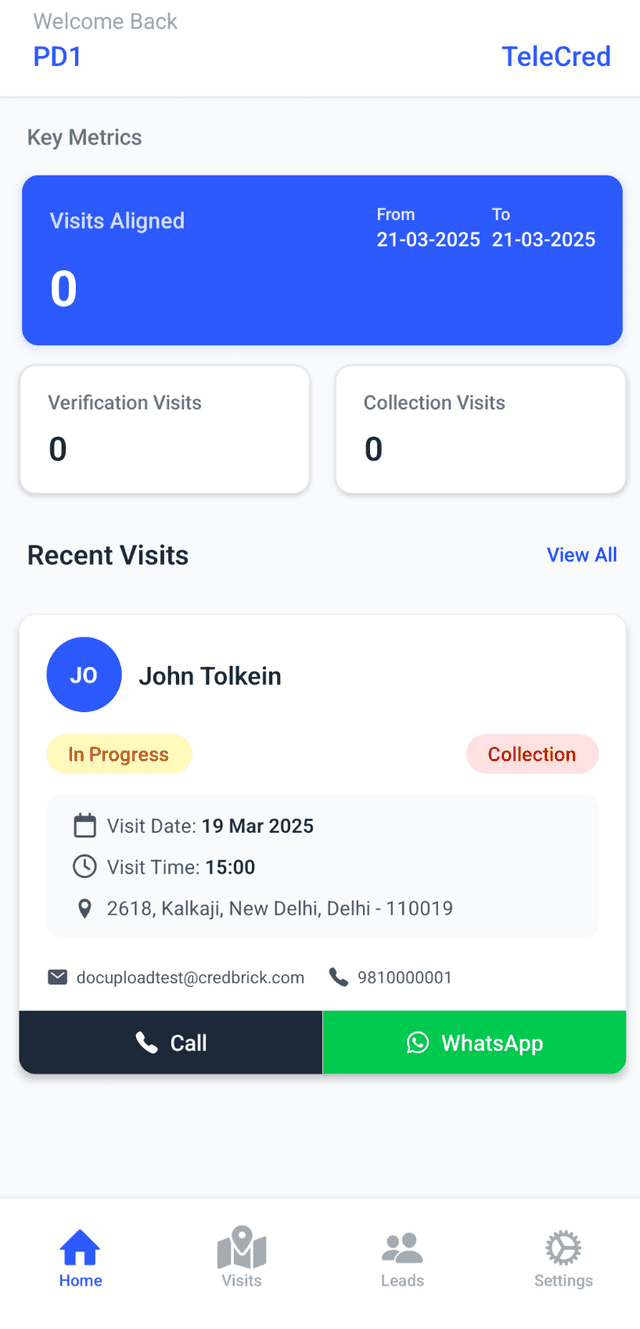
Task: Open the Verification Visits card
Action: point(165,429)
